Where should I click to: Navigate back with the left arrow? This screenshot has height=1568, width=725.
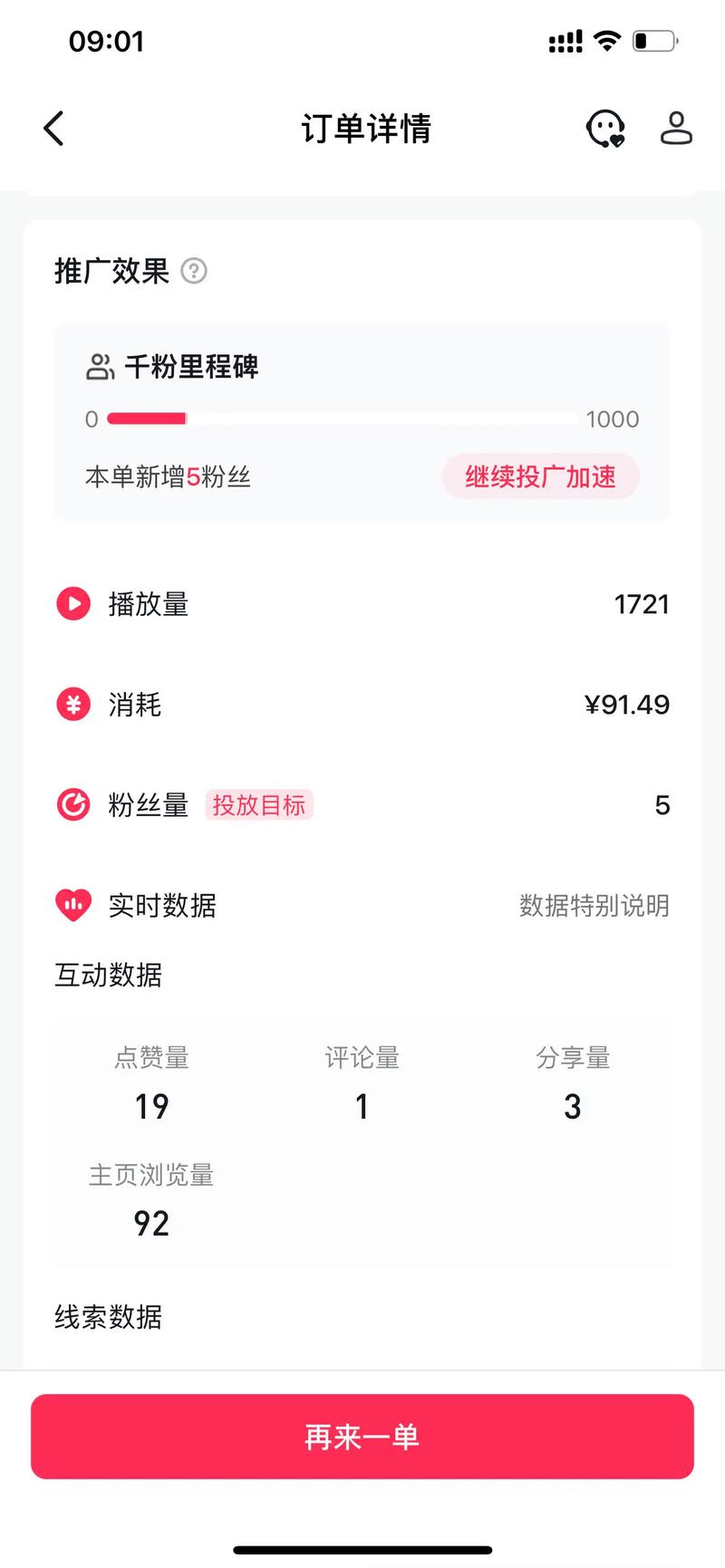53,128
